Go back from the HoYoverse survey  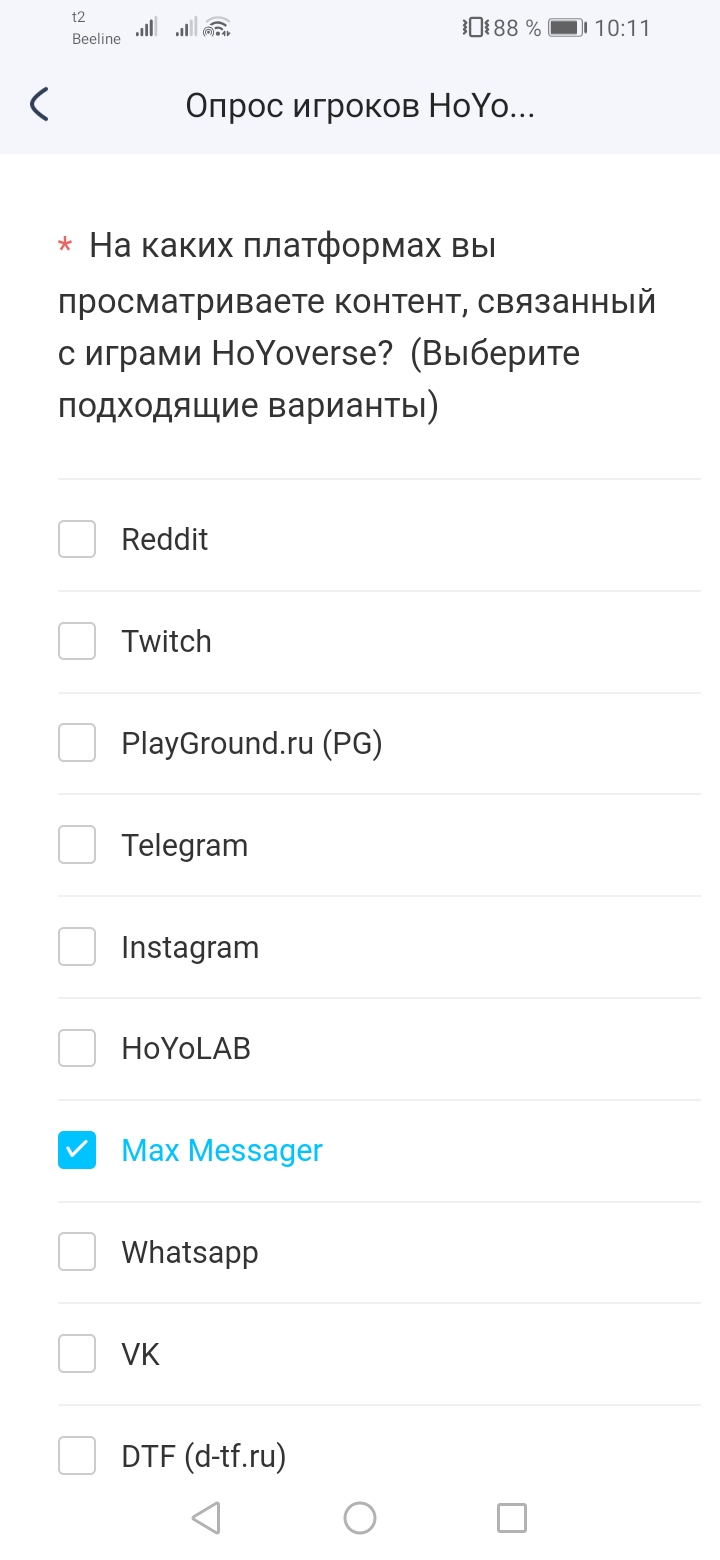coord(40,105)
